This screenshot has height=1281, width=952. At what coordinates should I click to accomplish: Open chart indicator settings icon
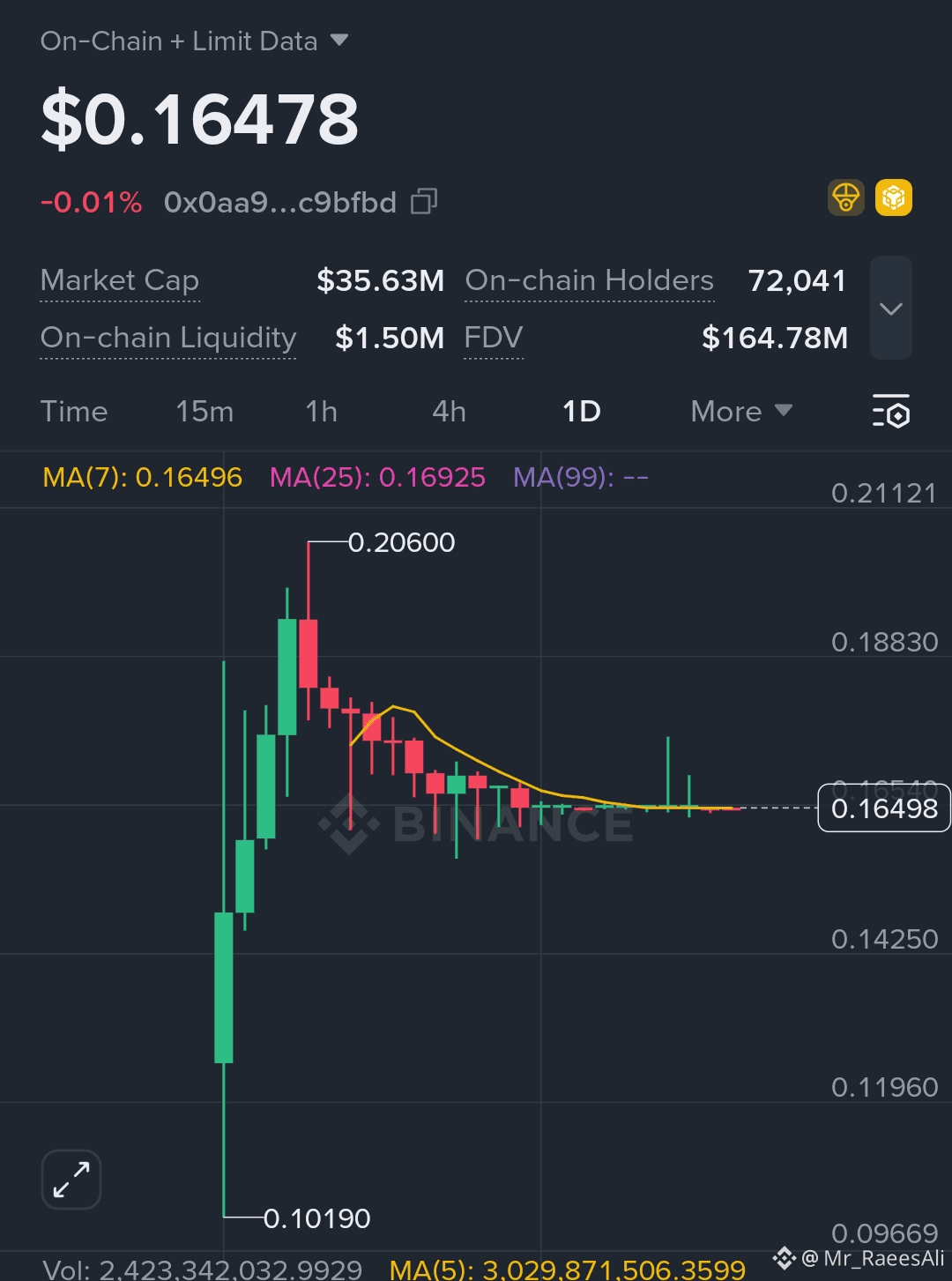pos(890,412)
